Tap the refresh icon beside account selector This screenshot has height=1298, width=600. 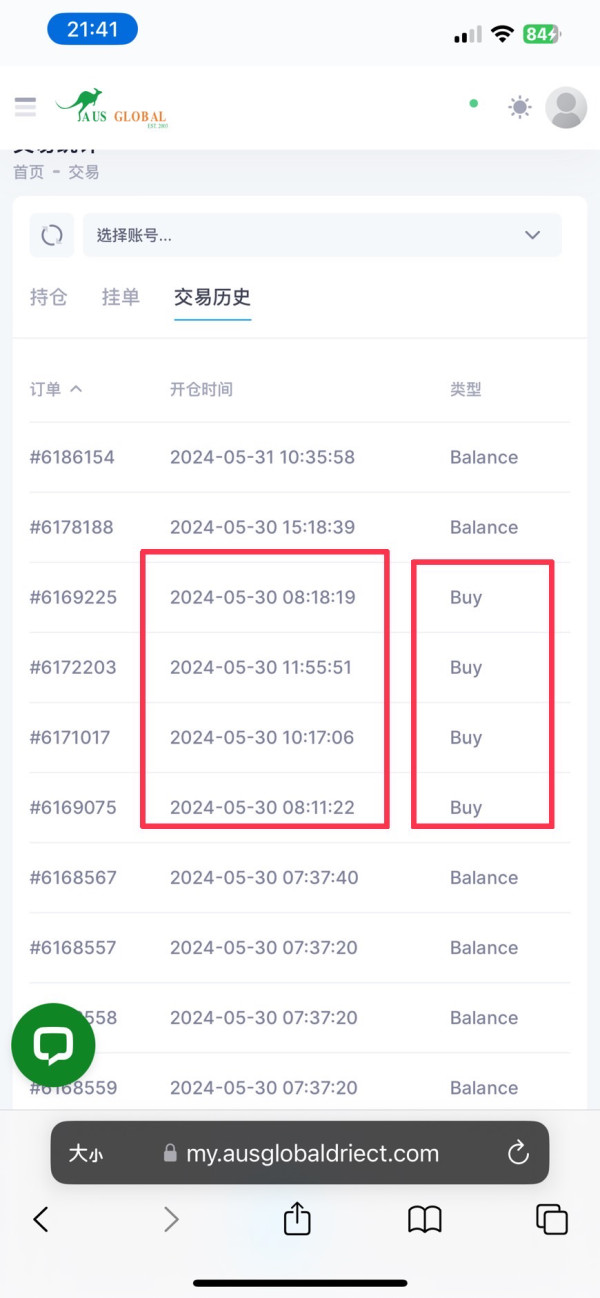click(52, 235)
